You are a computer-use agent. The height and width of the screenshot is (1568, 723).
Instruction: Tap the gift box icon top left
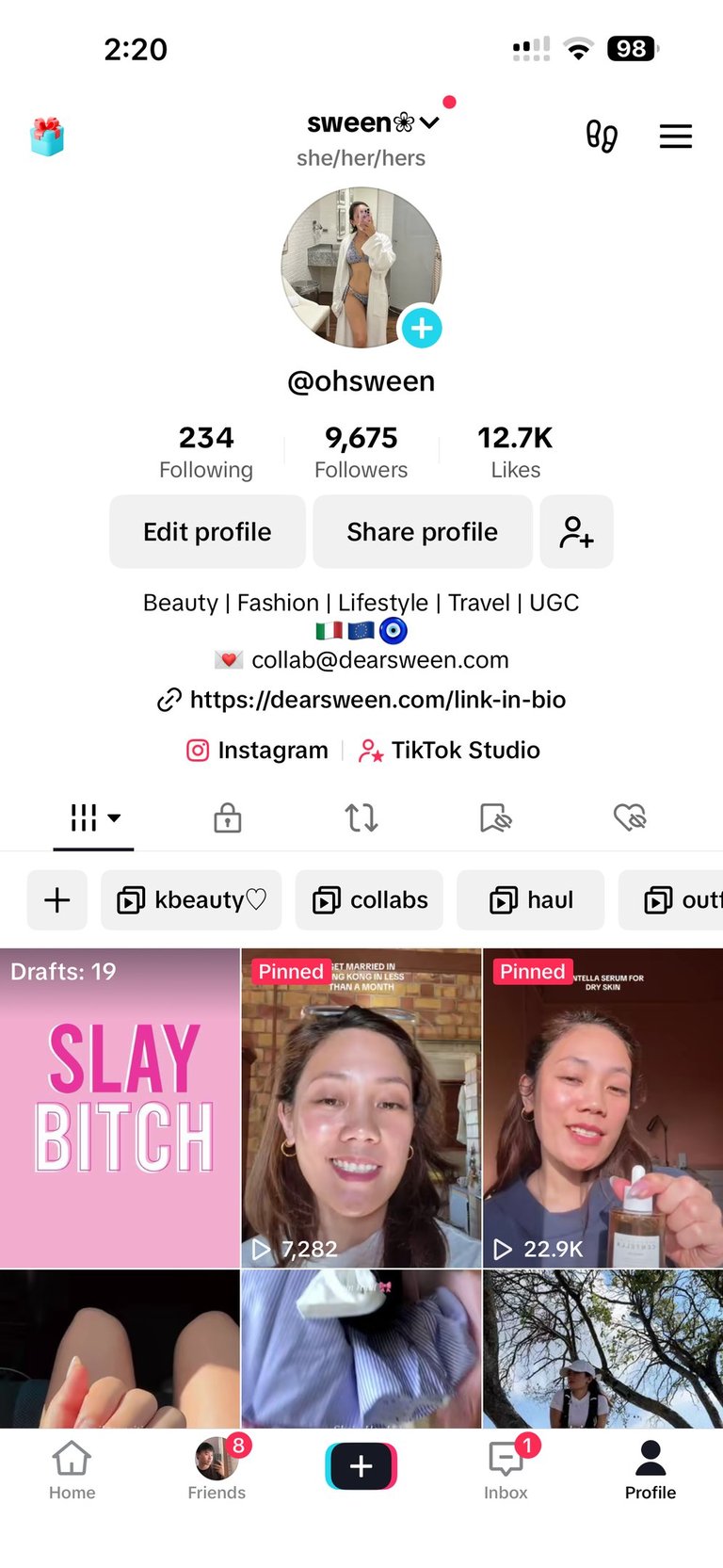pyautogui.click(x=48, y=137)
